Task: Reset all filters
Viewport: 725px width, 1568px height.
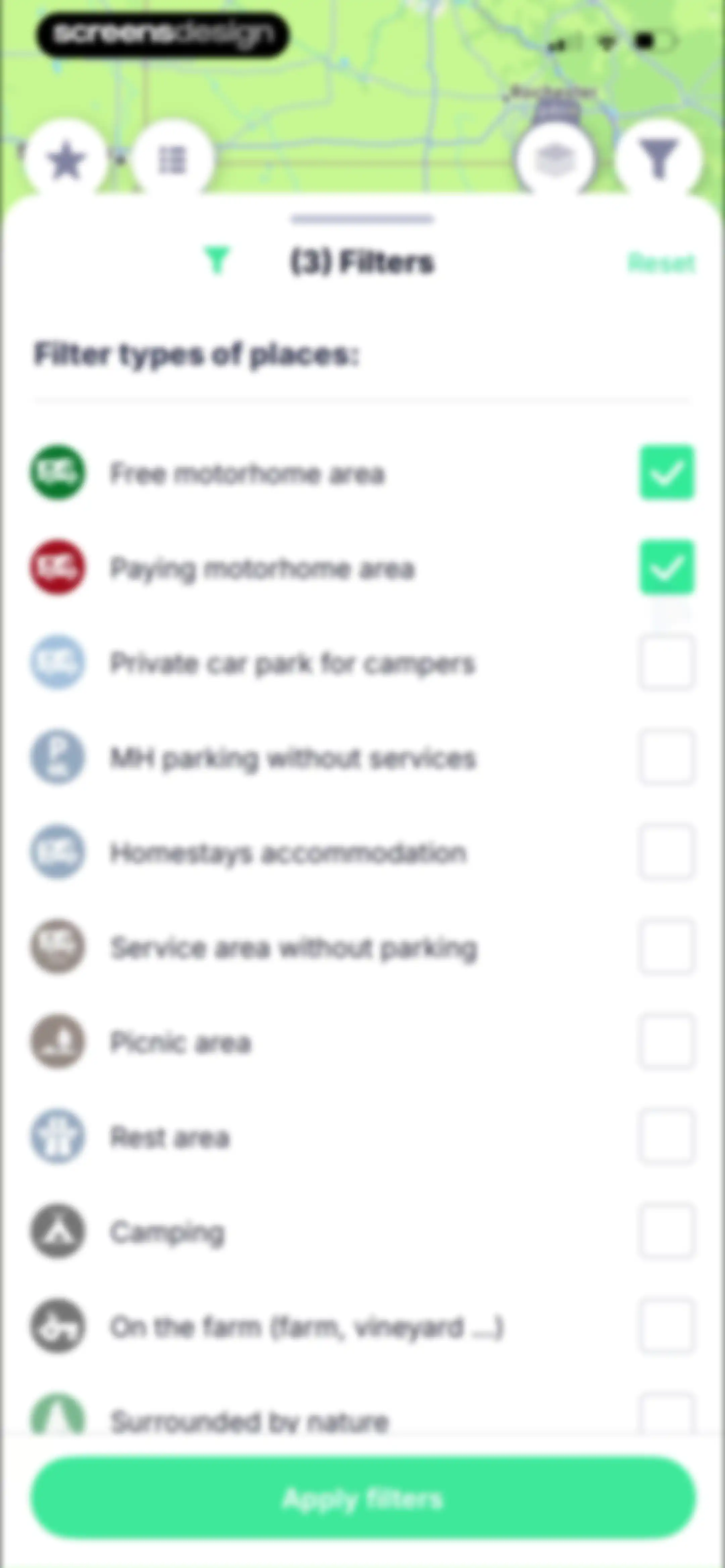Action: (x=661, y=263)
